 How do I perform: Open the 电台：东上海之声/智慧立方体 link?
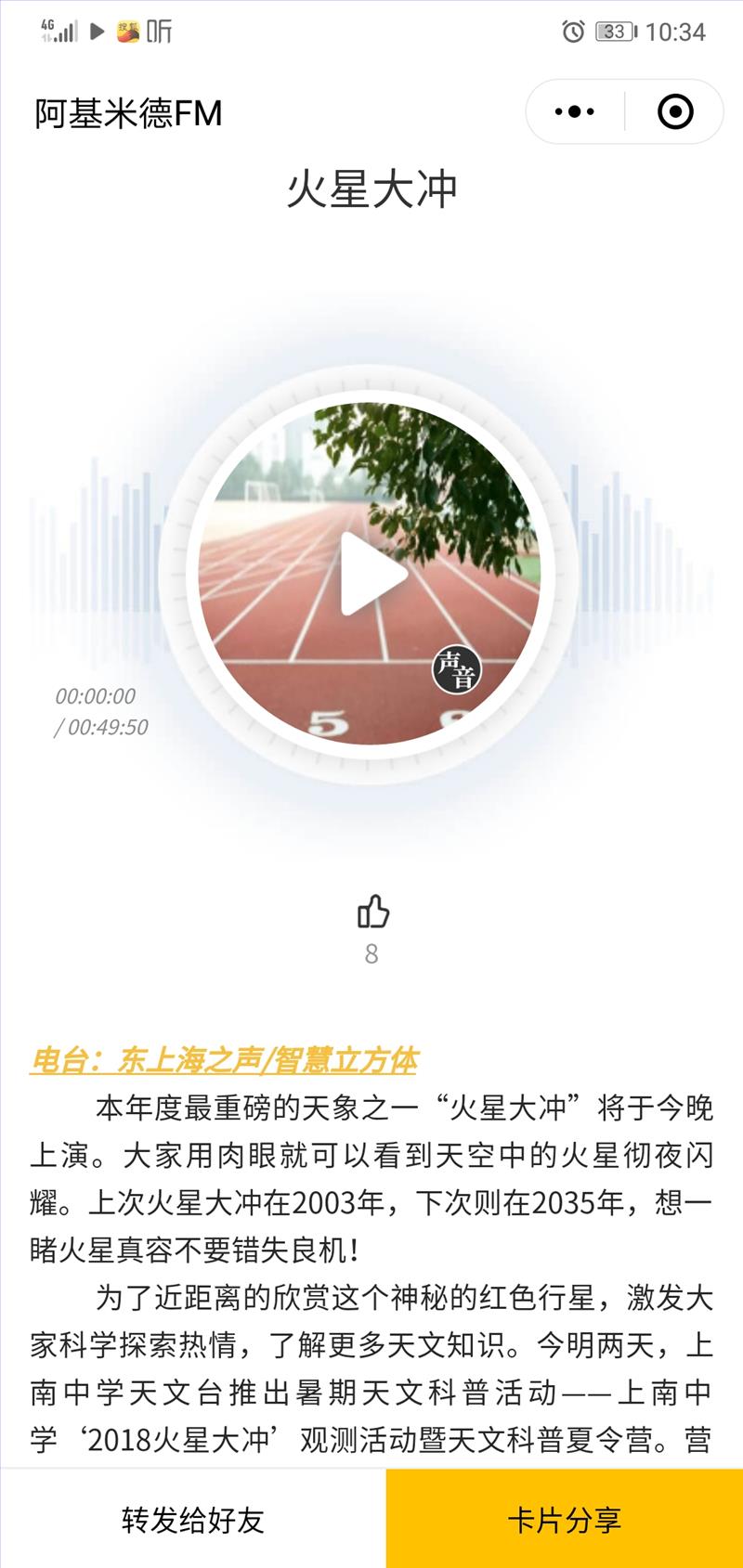[x=224, y=1060]
